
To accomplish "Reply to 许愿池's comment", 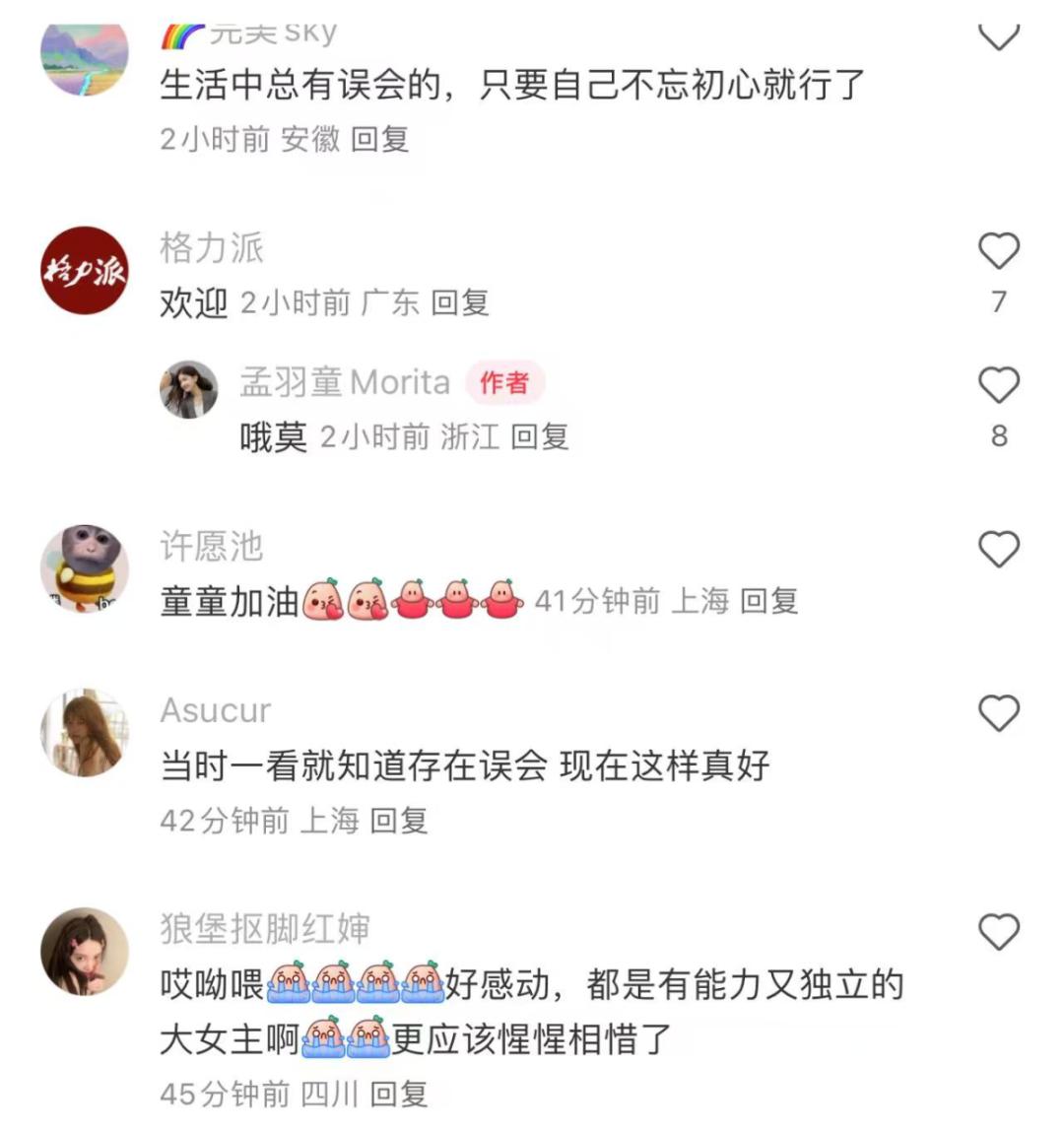I will click(x=768, y=600).
